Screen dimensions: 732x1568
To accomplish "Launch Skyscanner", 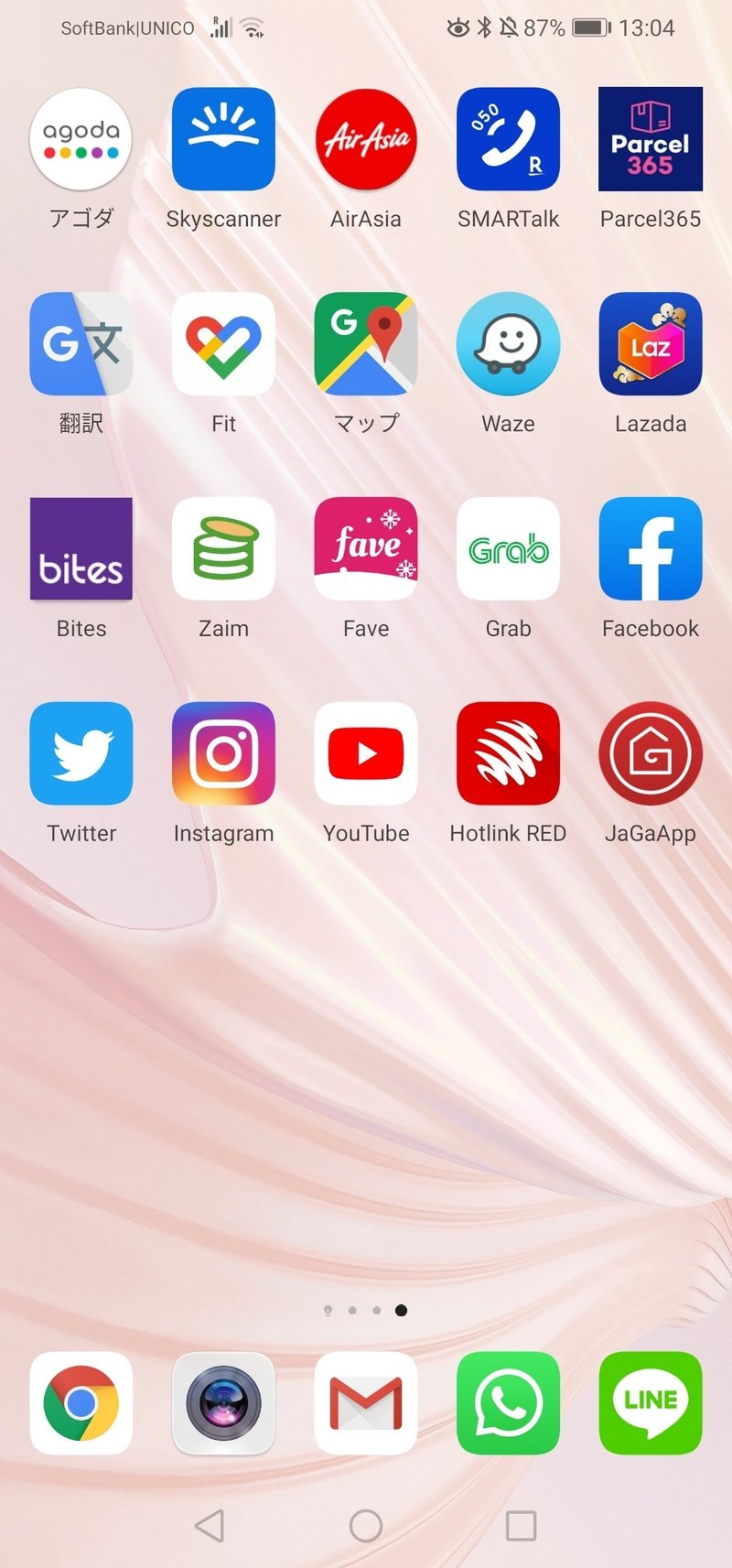I will 223,139.
